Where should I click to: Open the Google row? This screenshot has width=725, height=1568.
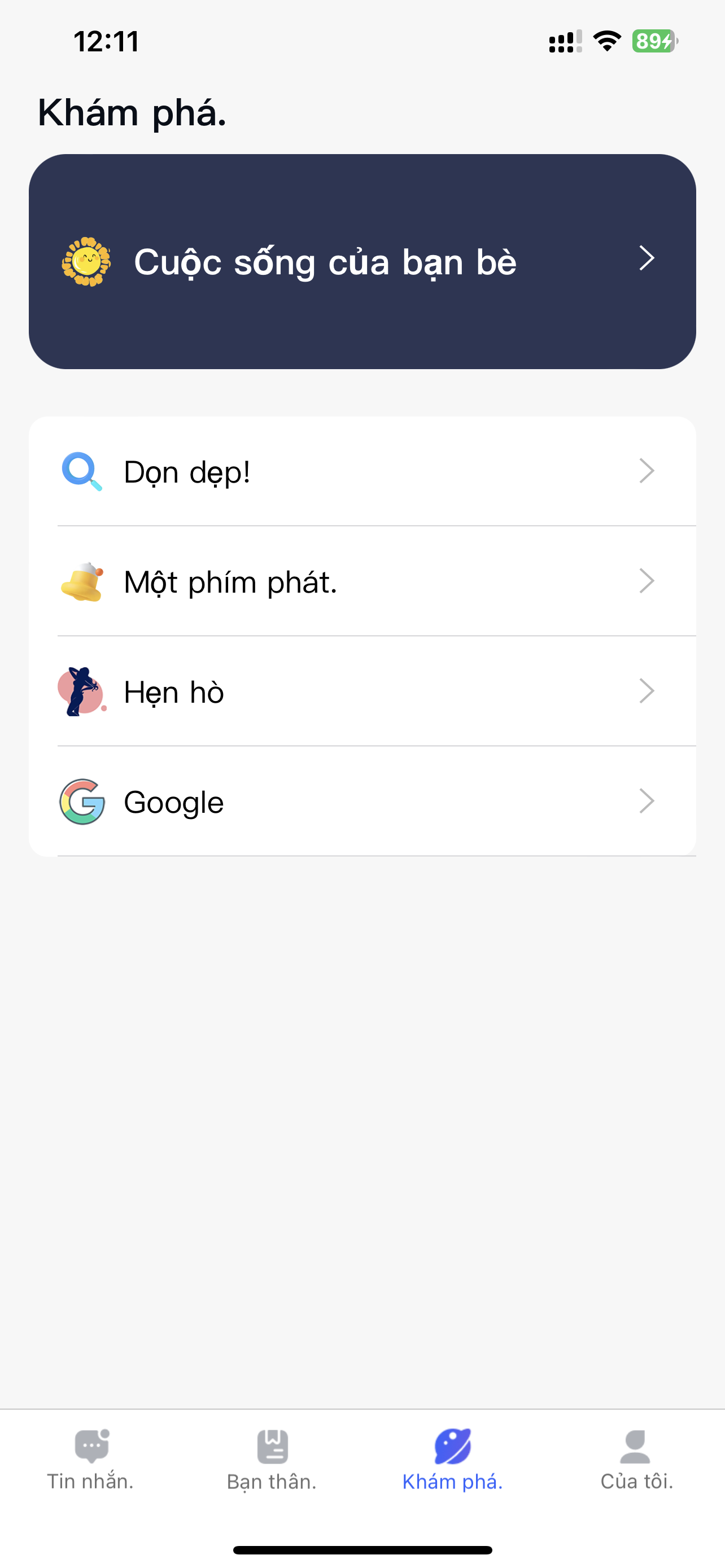362,801
